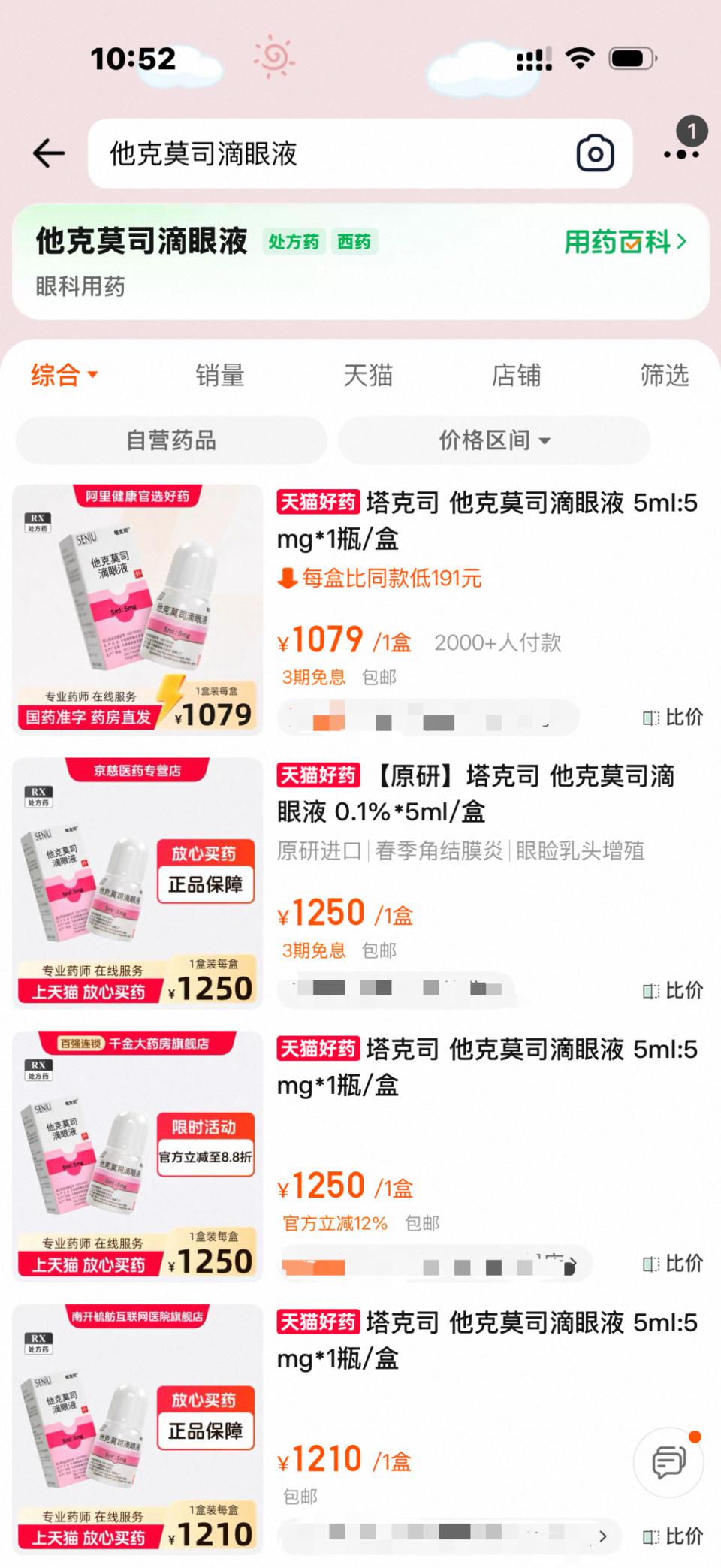Open the 筛选 filter panel
The height and width of the screenshot is (1568, 721).
click(x=664, y=375)
